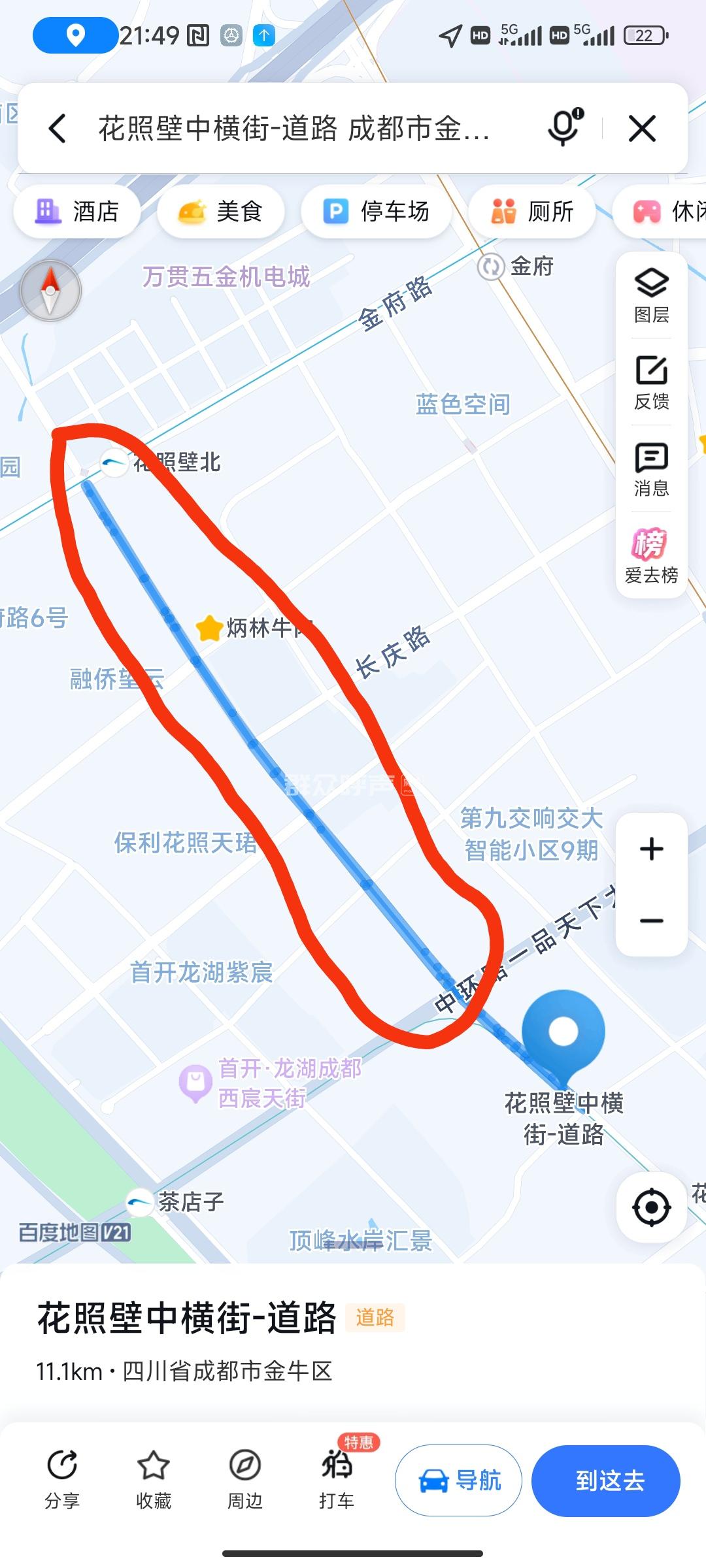Viewport: 706px width, 1568px height.
Task: Filter nearby by 停车场 chip
Action: pyautogui.click(x=377, y=212)
